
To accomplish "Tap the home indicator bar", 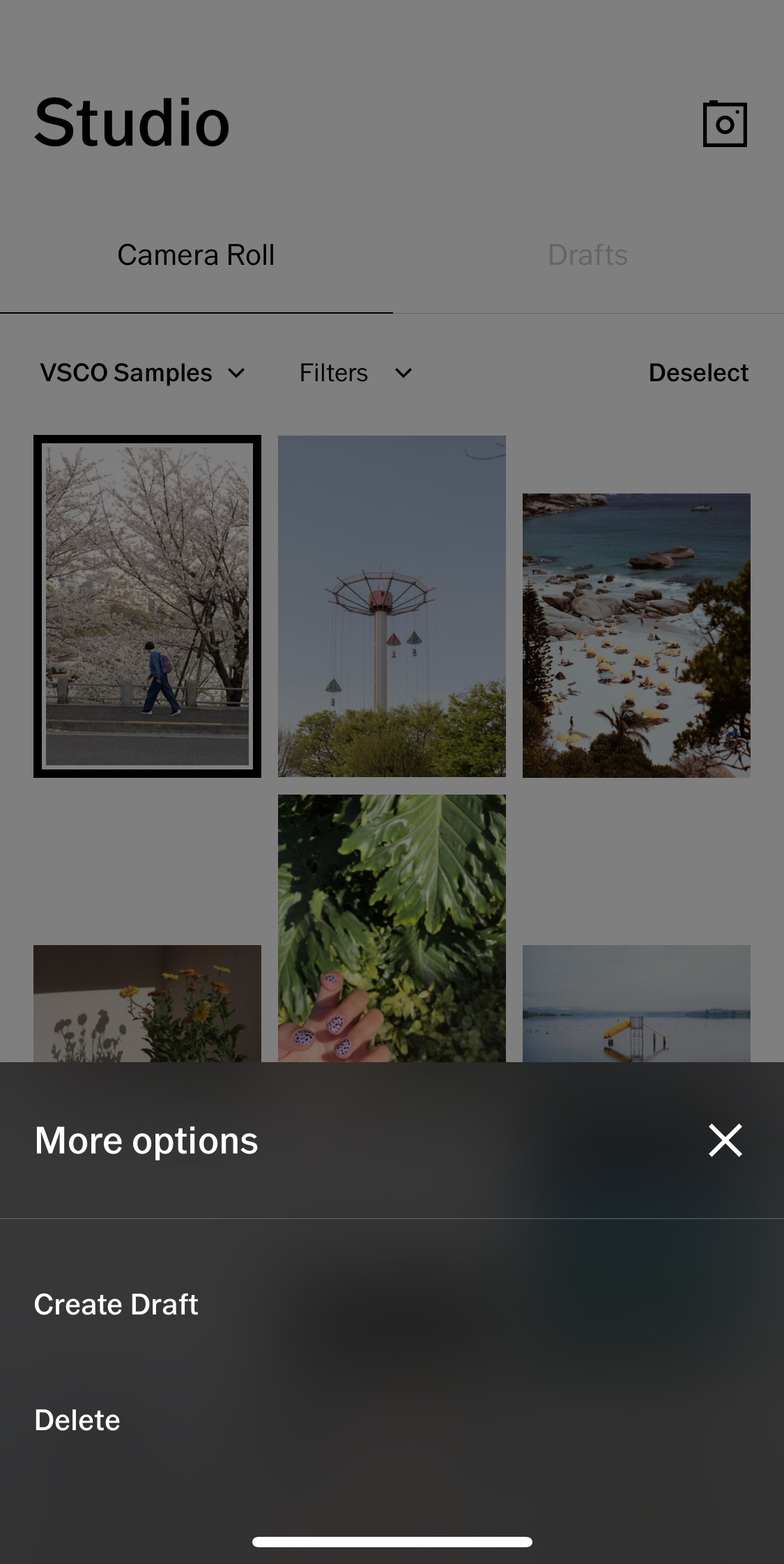I will tap(392, 1541).
